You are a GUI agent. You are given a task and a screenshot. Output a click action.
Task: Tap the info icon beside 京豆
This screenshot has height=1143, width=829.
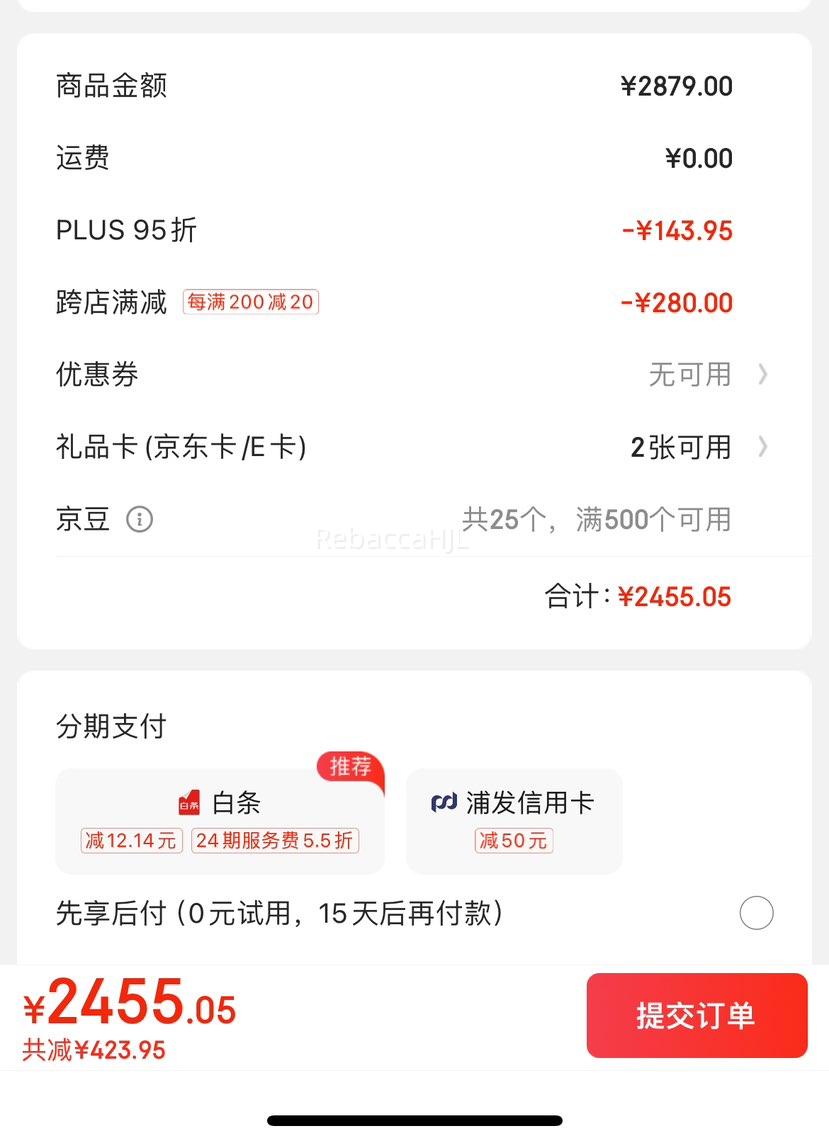point(141,519)
